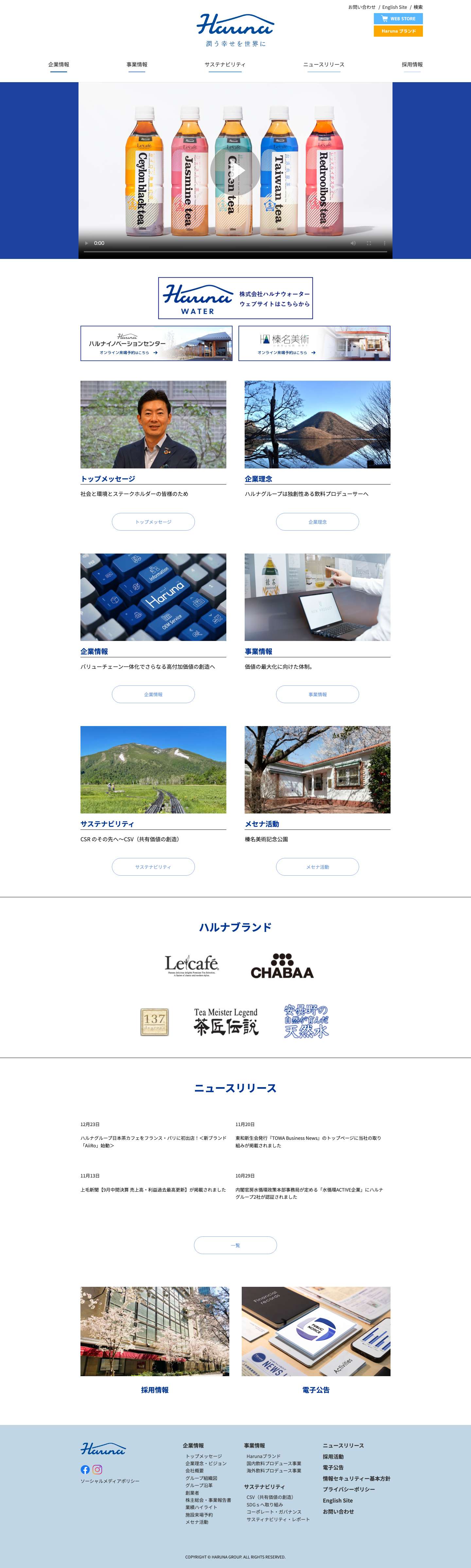
Task: Open the 榛名美術 reservation banner
Action: click(x=314, y=343)
